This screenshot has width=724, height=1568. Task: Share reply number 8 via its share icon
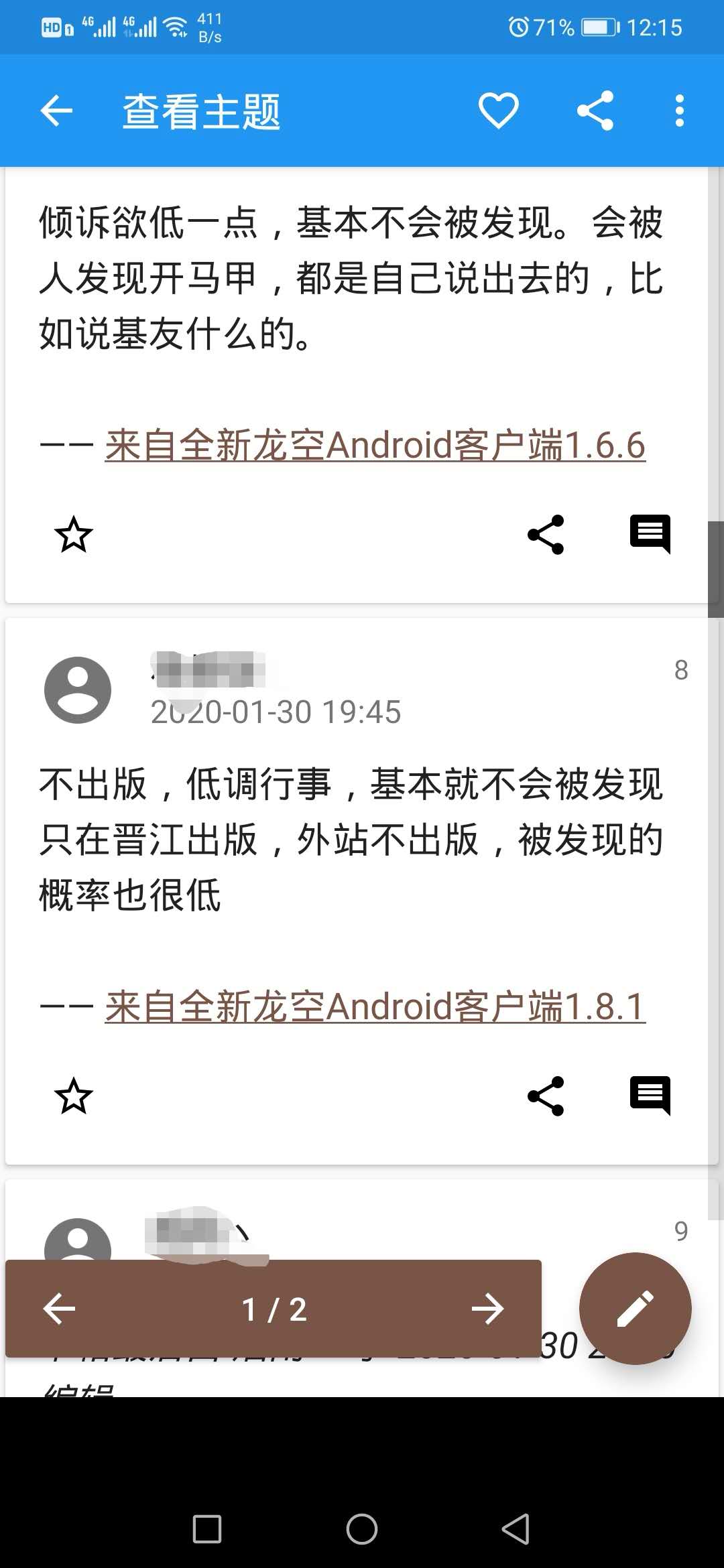pyautogui.click(x=546, y=1096)
